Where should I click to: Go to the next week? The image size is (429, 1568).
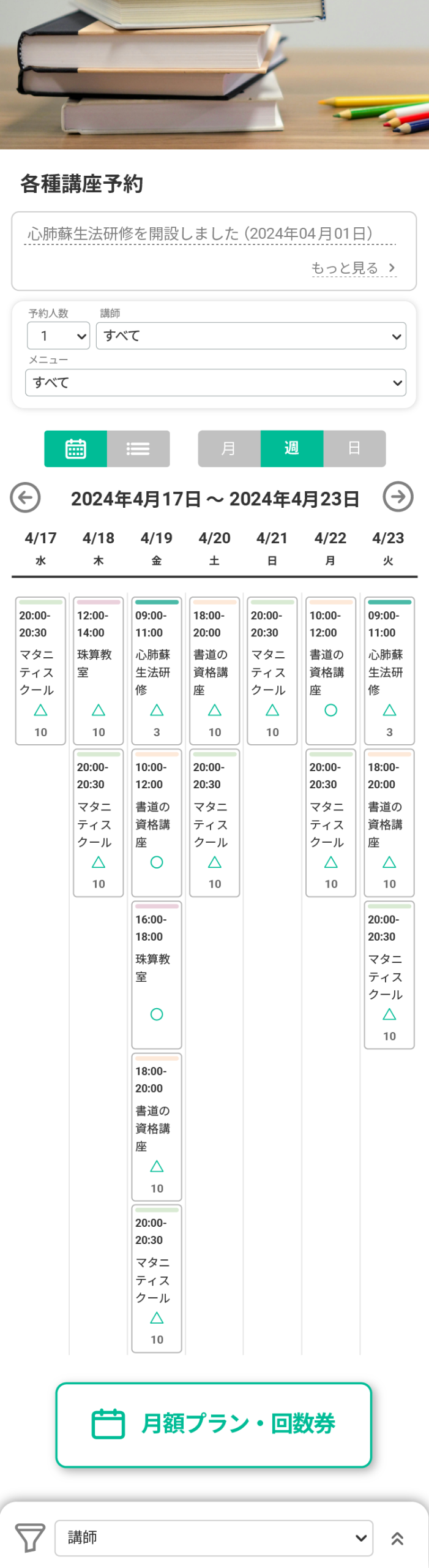click(398, 497)
